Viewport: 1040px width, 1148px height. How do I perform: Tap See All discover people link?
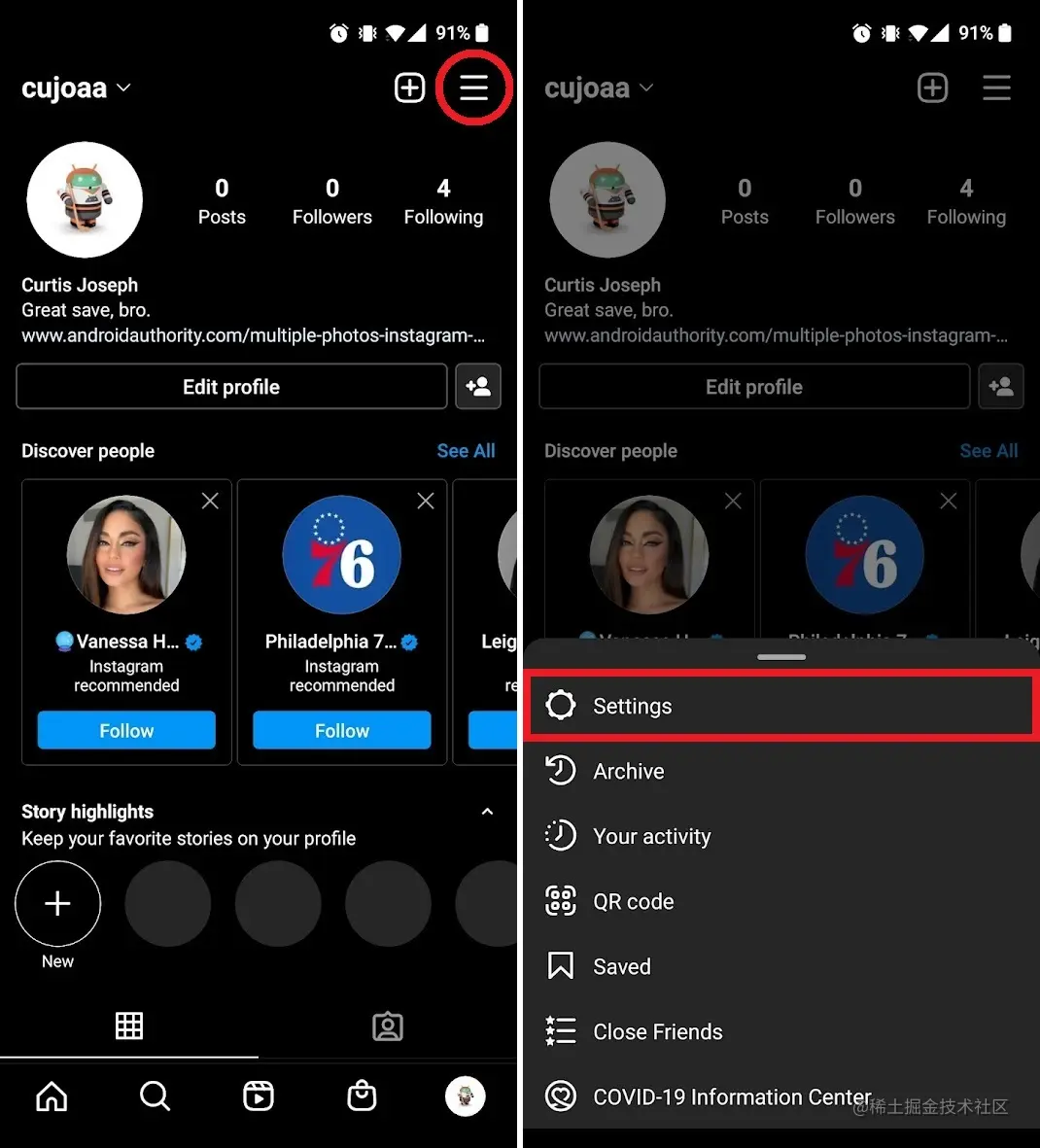[466, 451]
